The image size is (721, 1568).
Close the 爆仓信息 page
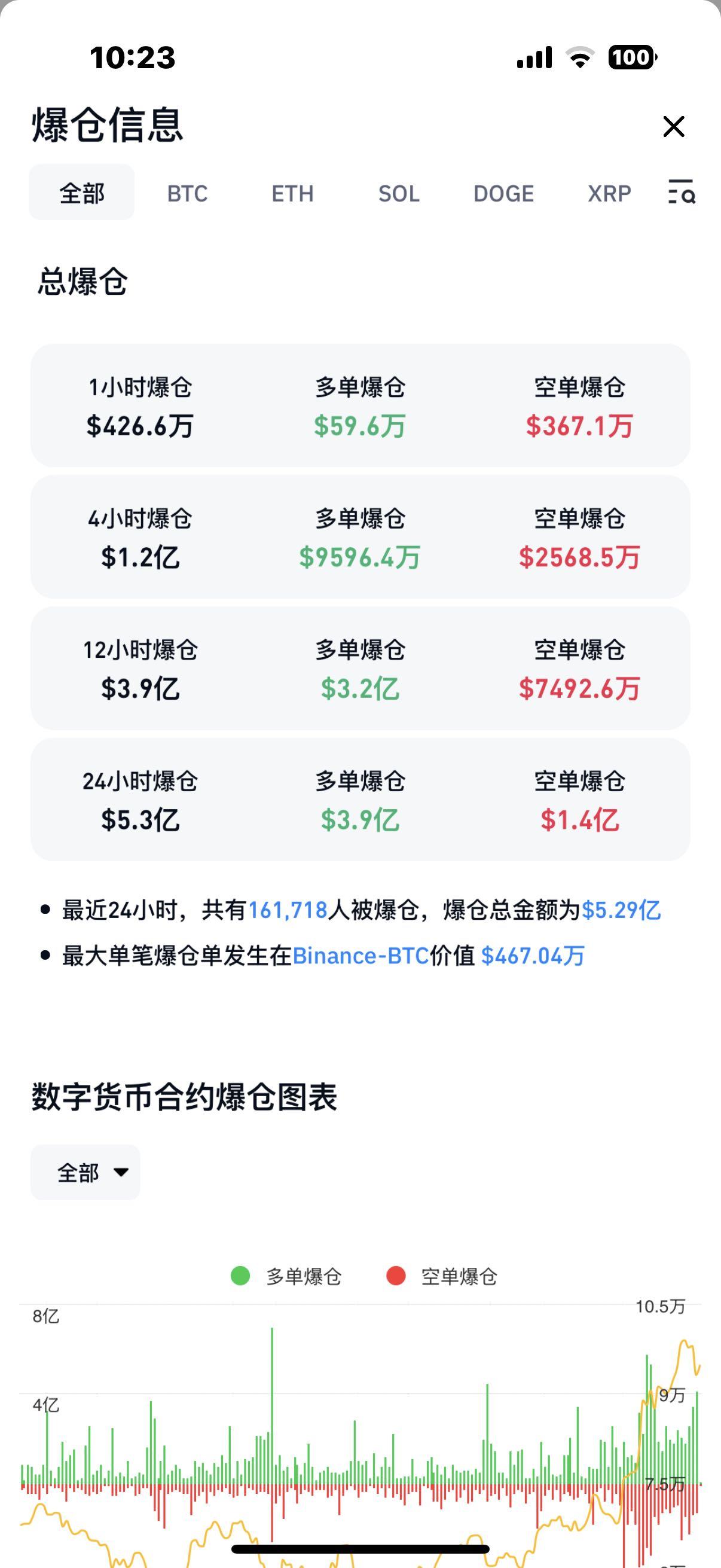coord(674,127)
